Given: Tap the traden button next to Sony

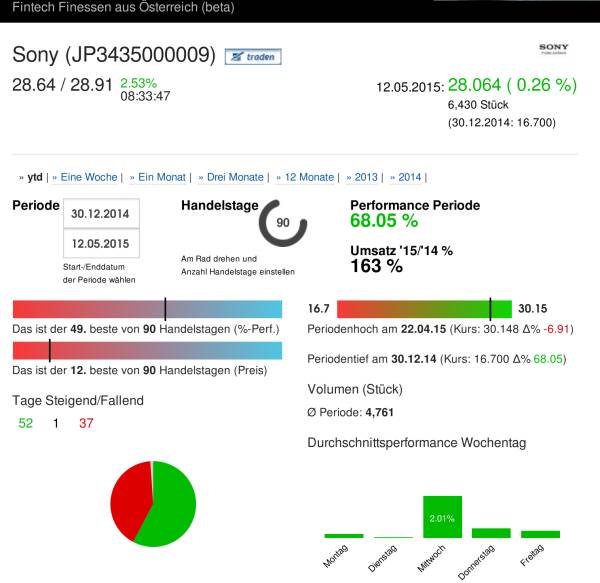Looking at the screenshot, I should 252,57.
